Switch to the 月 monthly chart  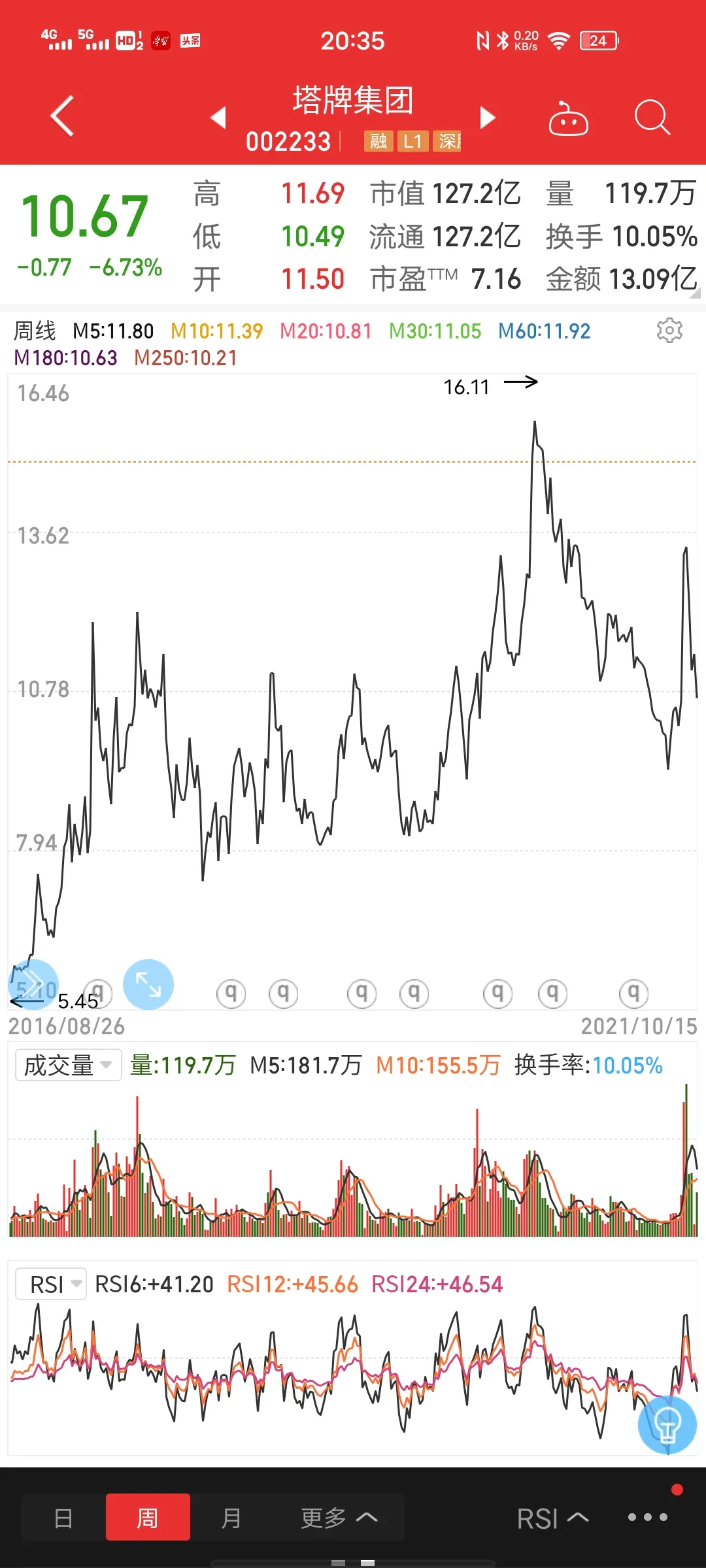[x=231, y=1518]
